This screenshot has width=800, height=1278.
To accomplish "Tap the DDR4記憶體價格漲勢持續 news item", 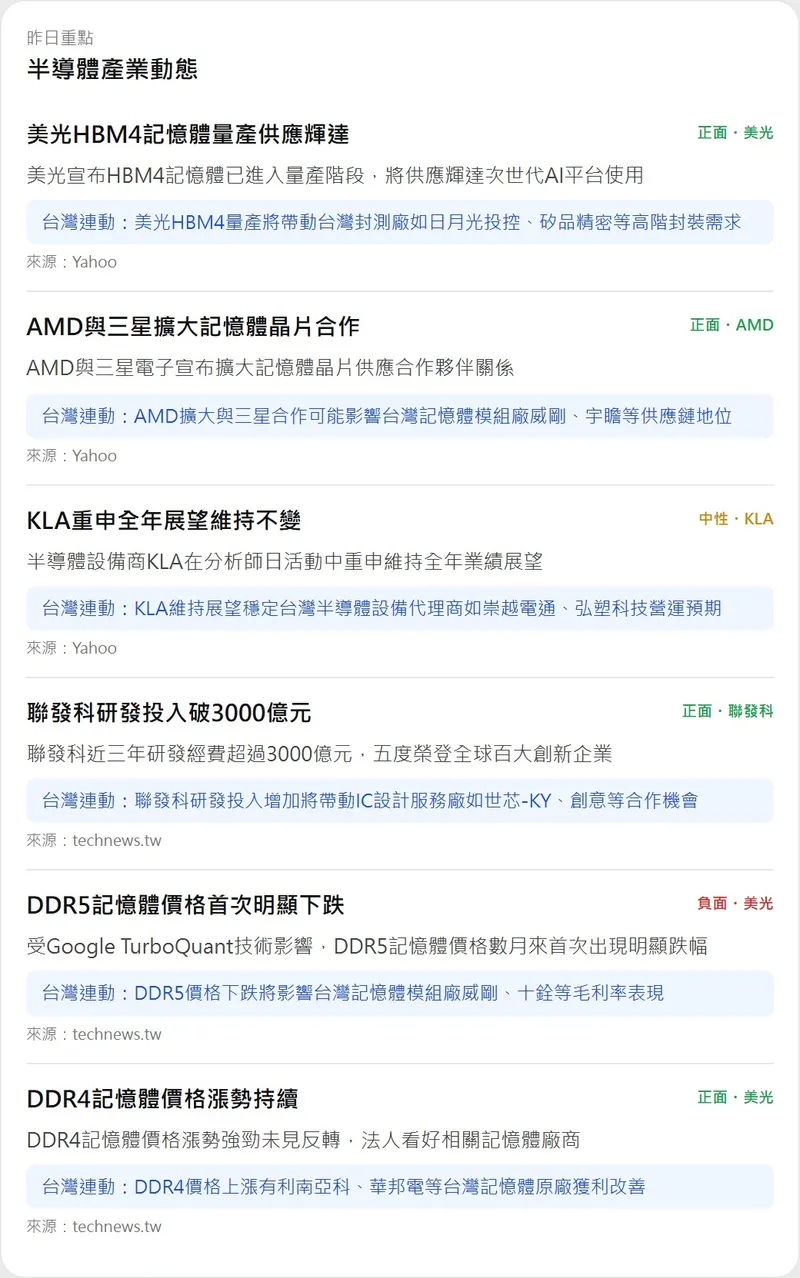I will pyautogui.click(x=162, y=1099).
